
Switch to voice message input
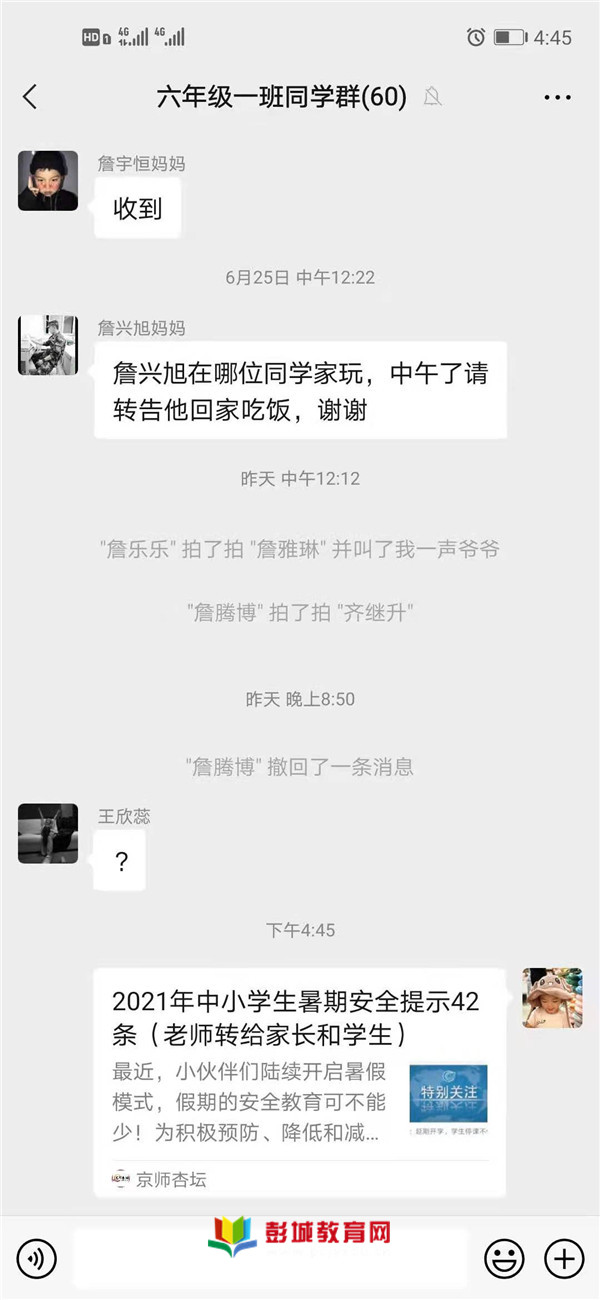pos(37,1257)
